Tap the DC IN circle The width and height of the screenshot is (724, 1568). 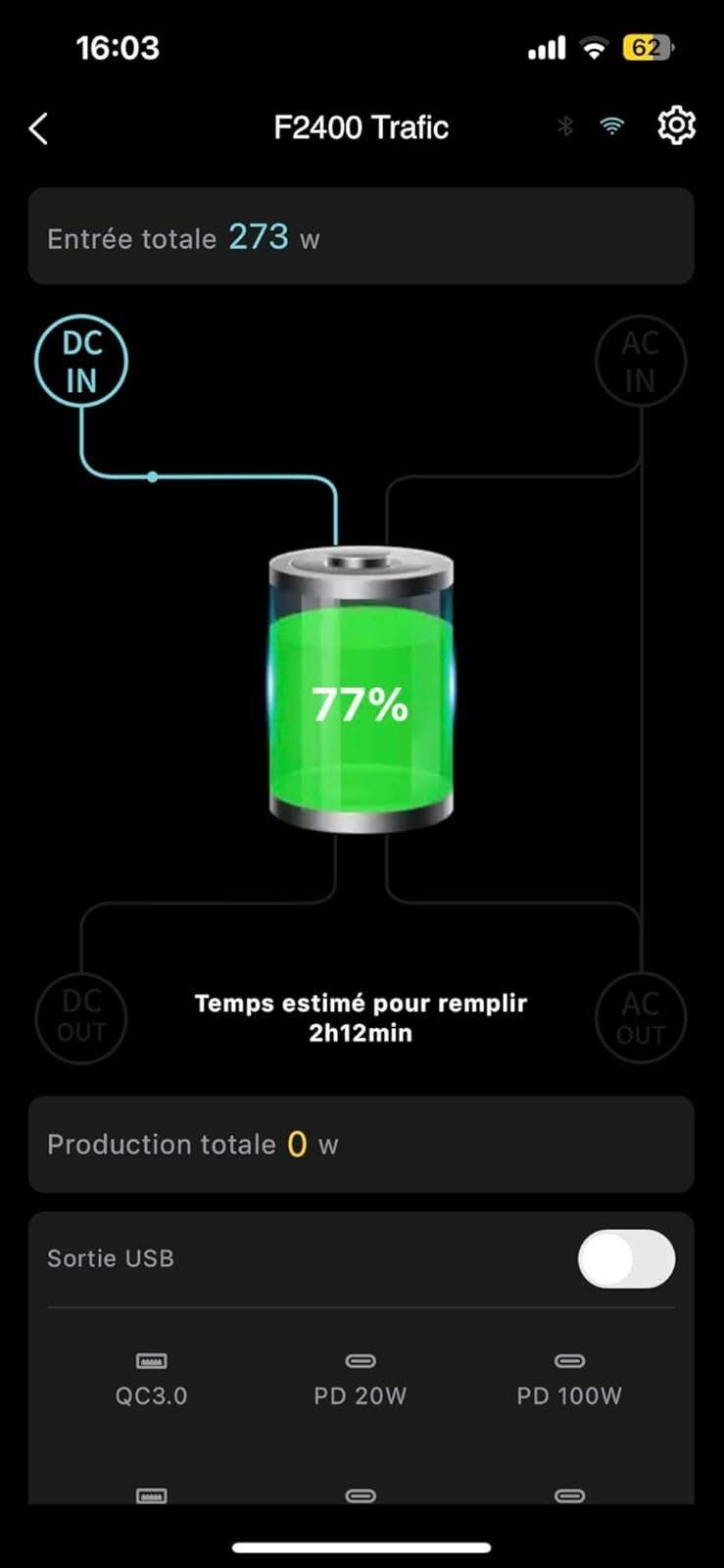[x=81, y=362]
